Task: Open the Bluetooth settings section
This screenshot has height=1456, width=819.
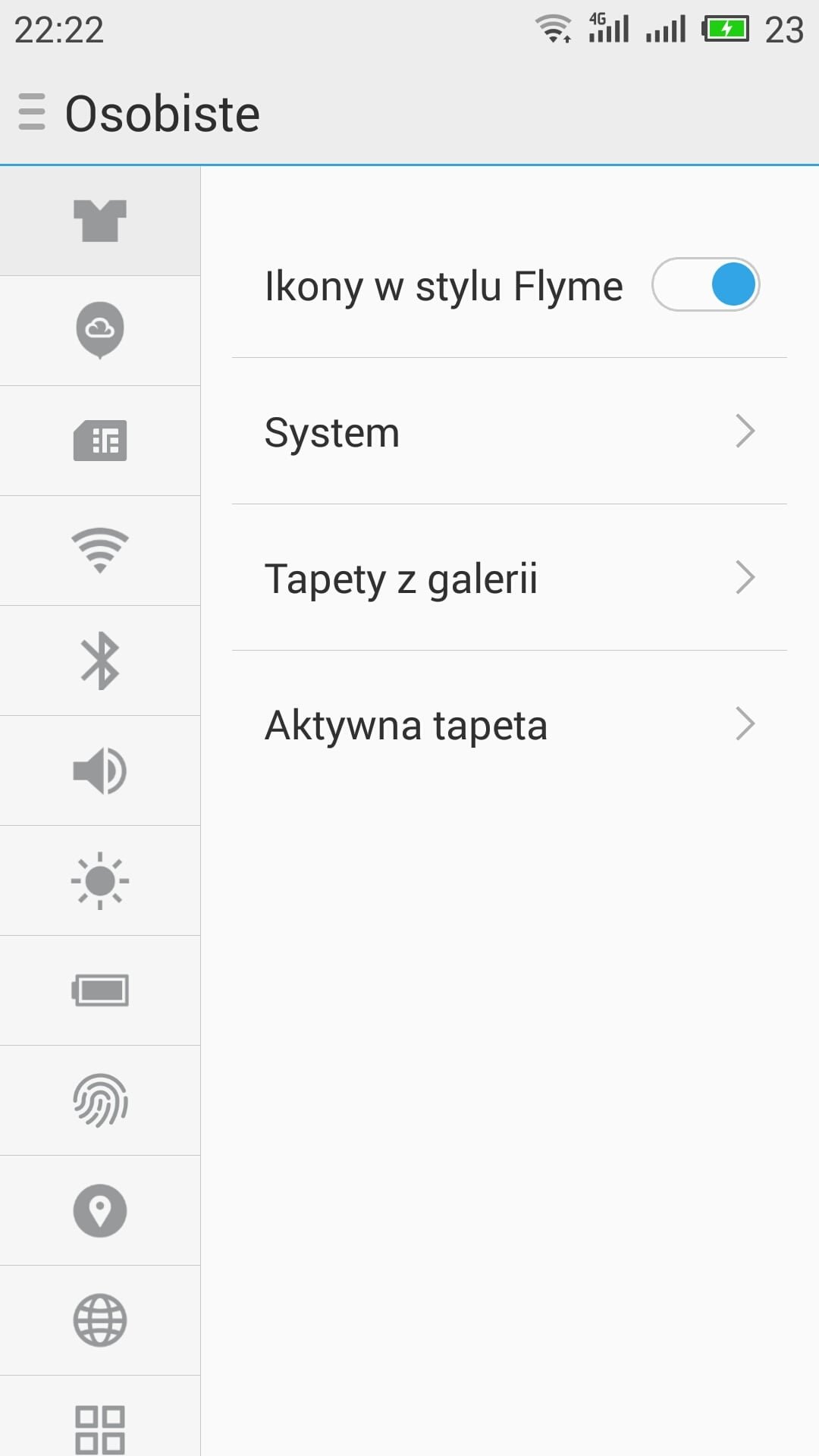Action: (x=100, y=661)
